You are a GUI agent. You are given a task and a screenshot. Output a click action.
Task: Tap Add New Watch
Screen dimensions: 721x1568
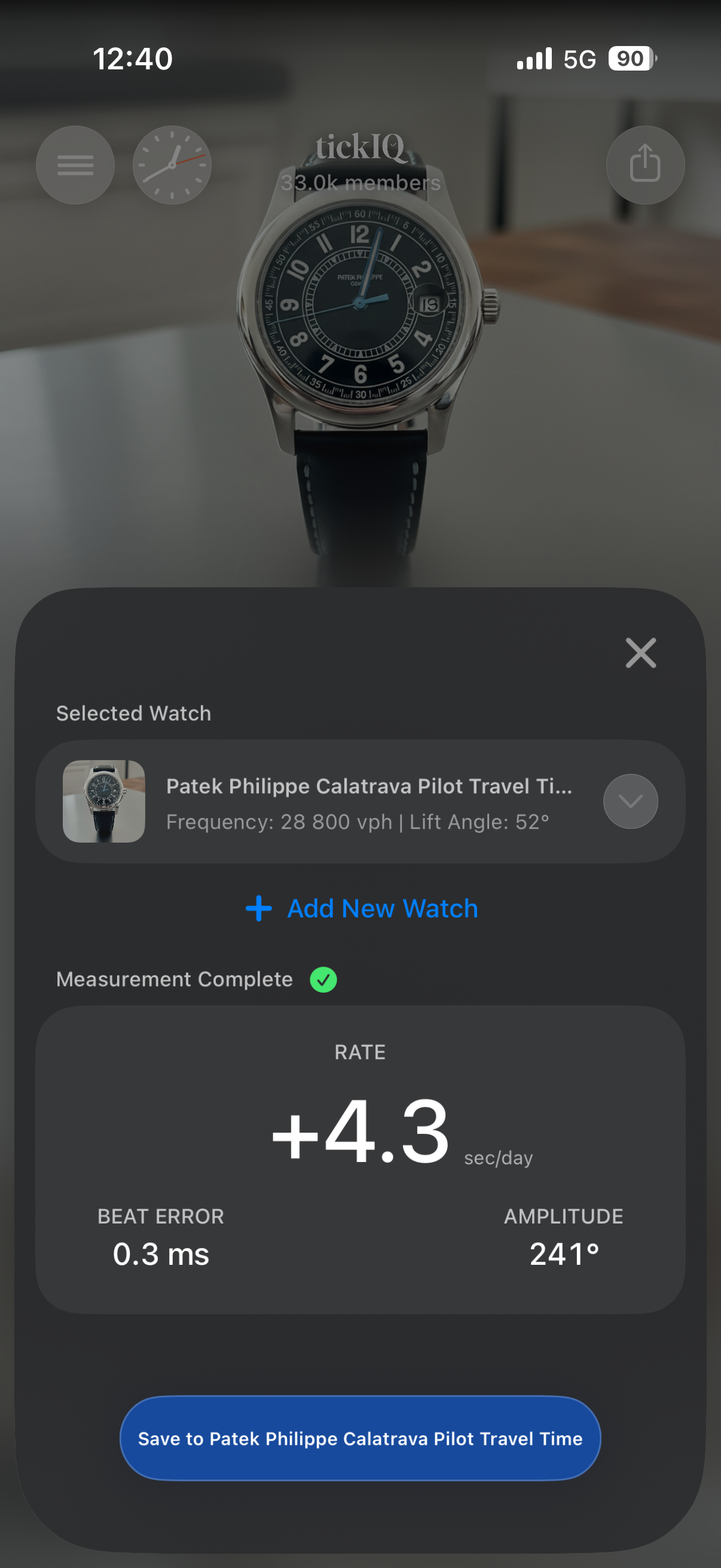click(362, 908)
